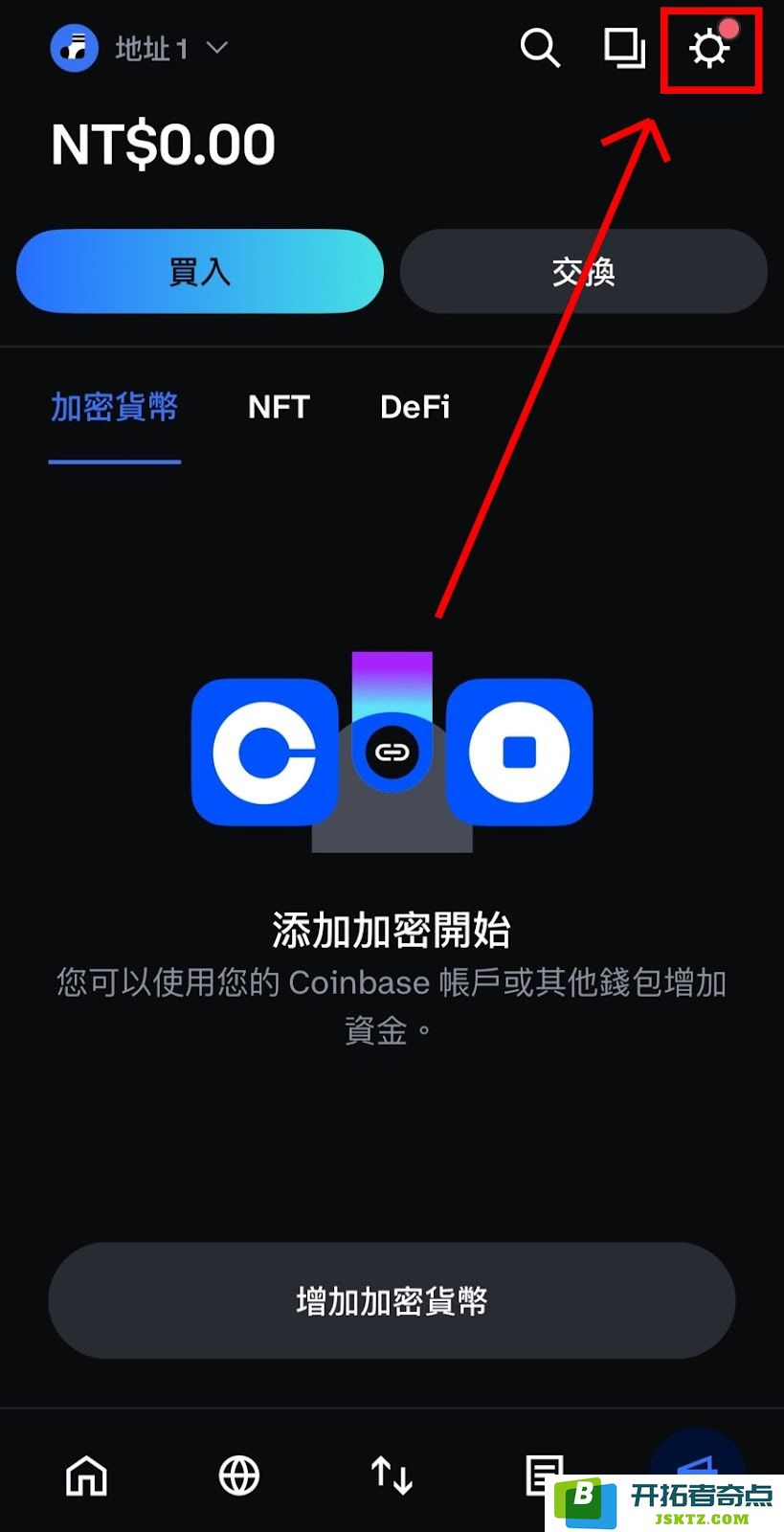The width and height of the screenshot is (784, 1532).
Task: Open the settings gear icon
Action: click(709, 48)
